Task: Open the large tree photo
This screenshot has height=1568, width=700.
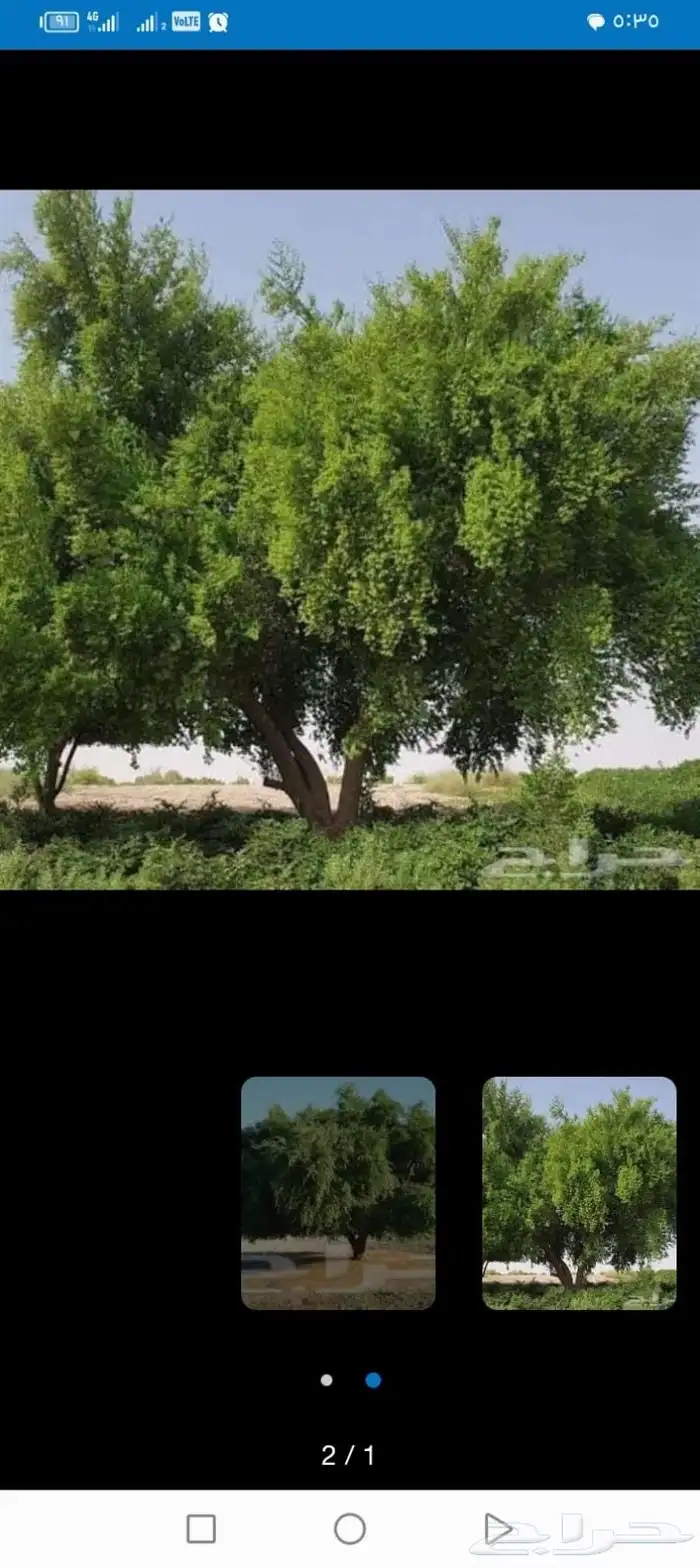Action: (350, 539)
